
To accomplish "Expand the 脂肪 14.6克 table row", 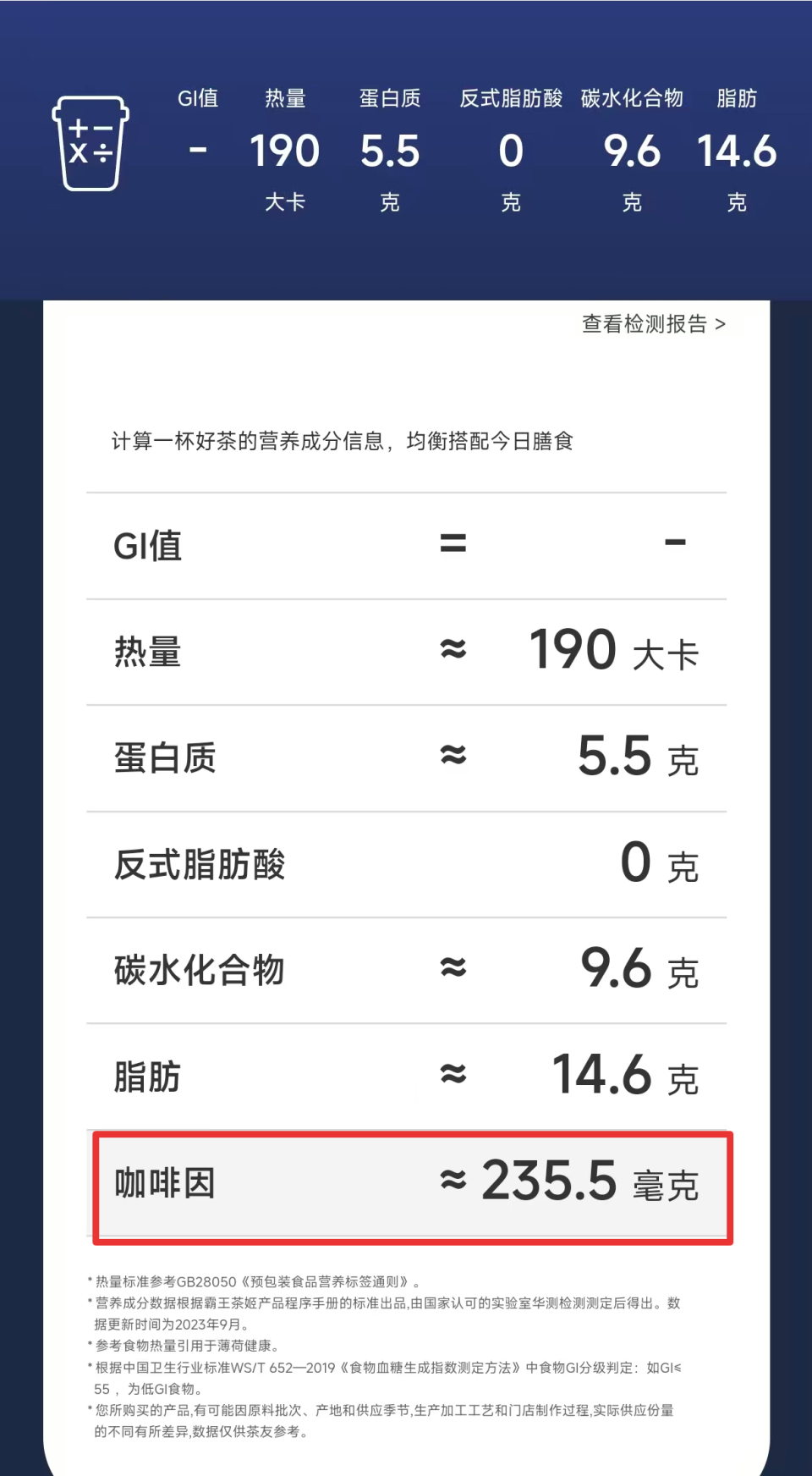I will [406, 1075].
